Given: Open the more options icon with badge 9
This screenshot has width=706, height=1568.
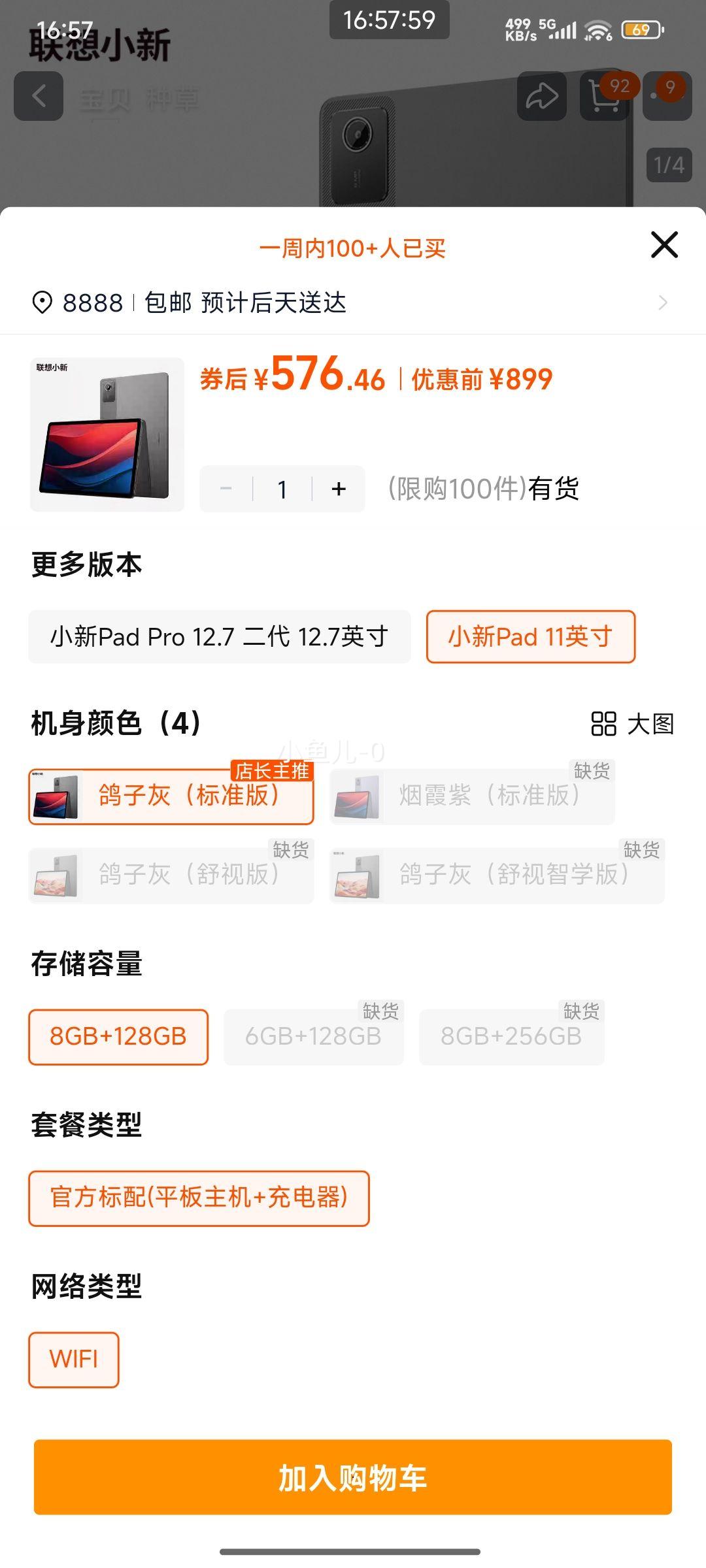Looking at the screenshot, I should 665,95.
